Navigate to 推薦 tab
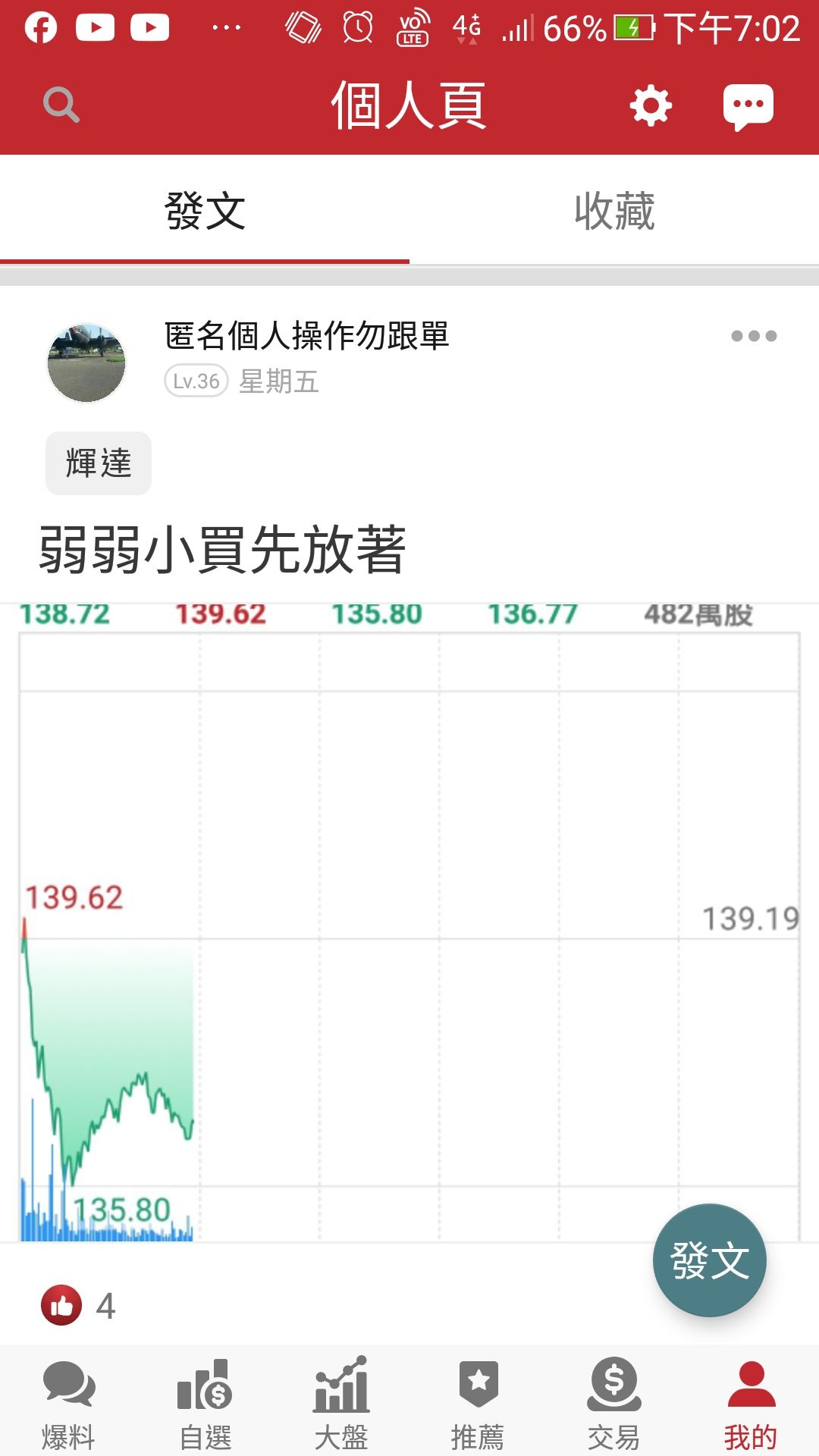The image size is (819, 1456). click(478, 1403)
